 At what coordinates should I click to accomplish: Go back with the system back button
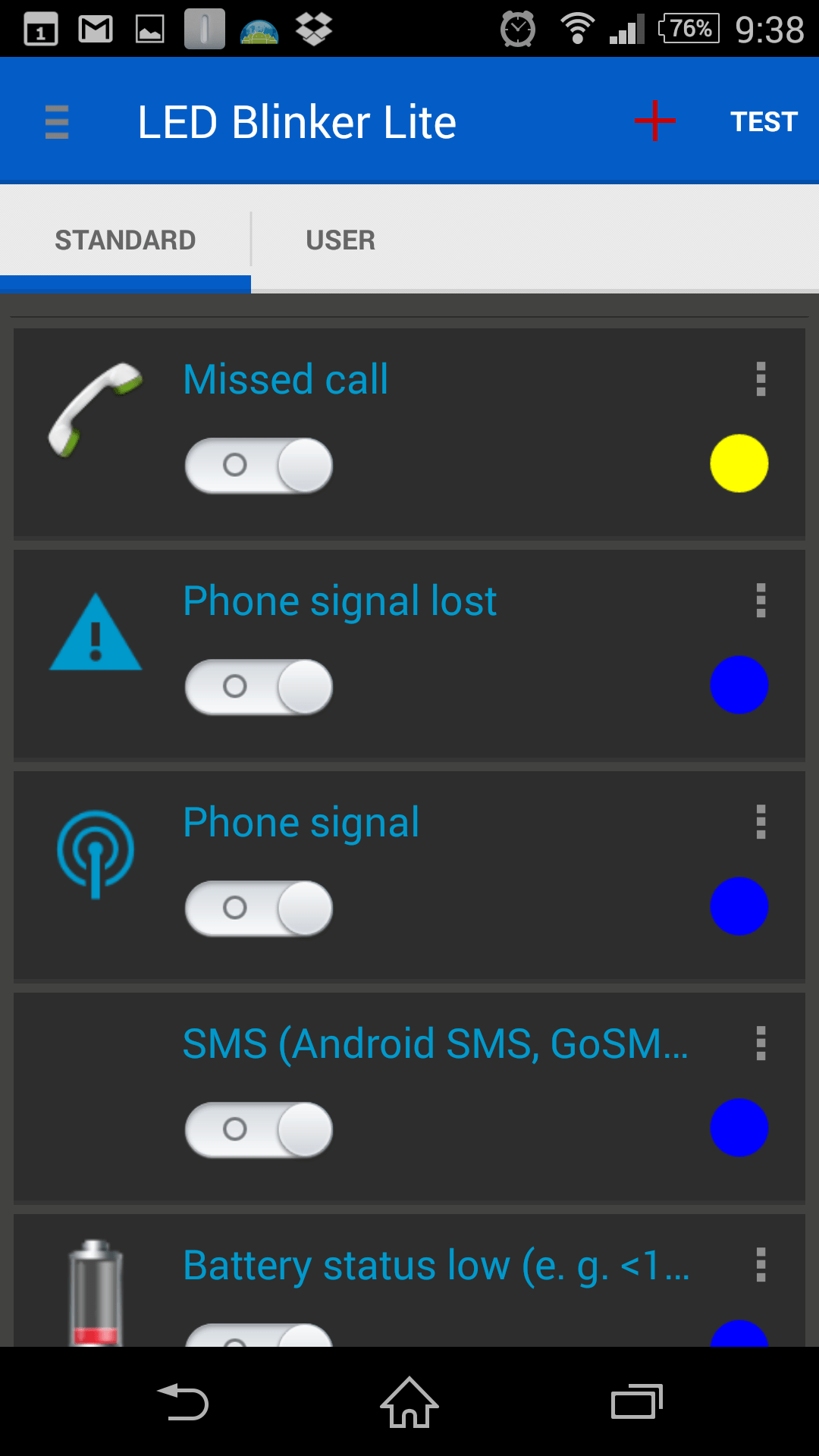[183, 1402]
